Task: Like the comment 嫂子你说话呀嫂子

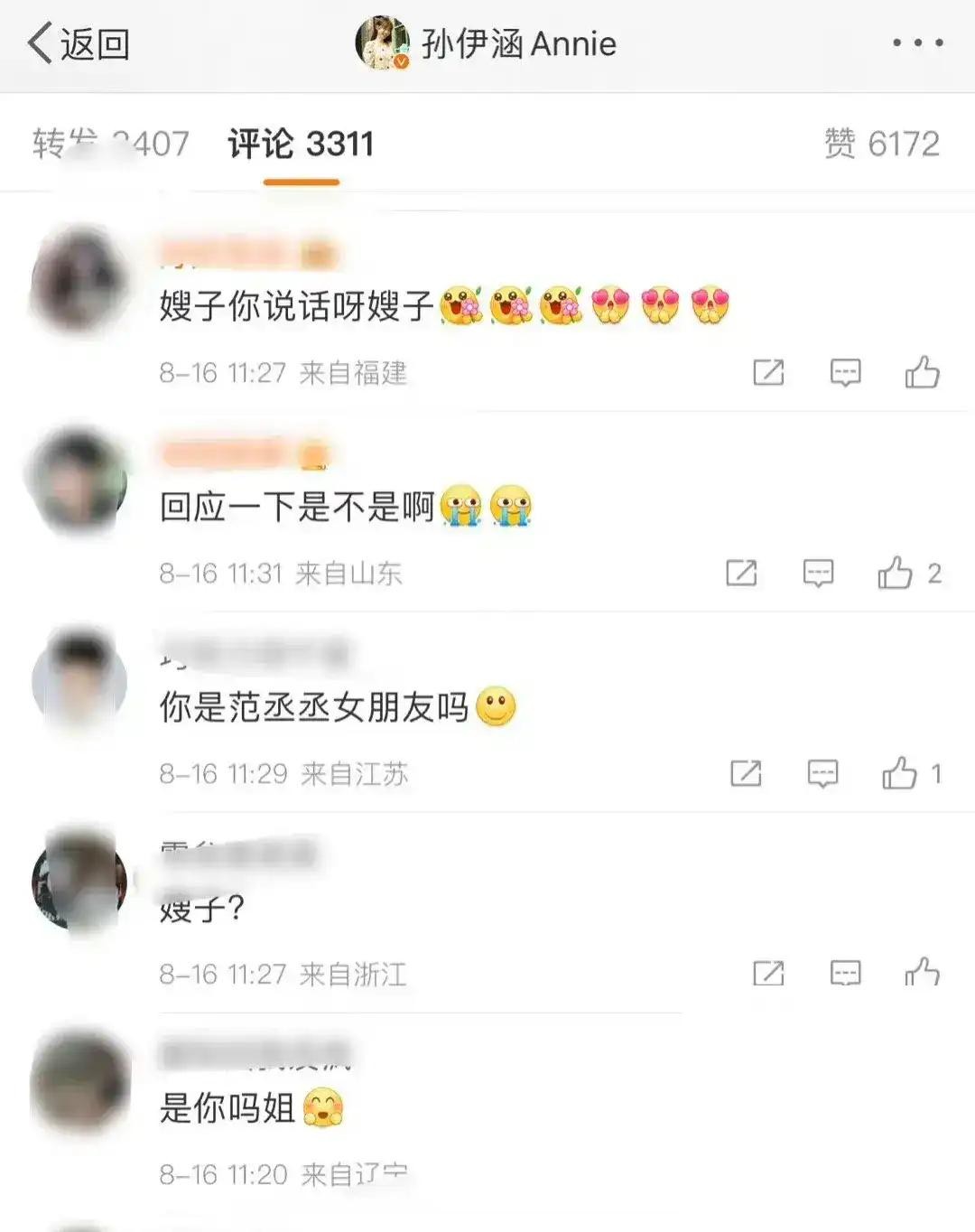Action: (922, 372)
